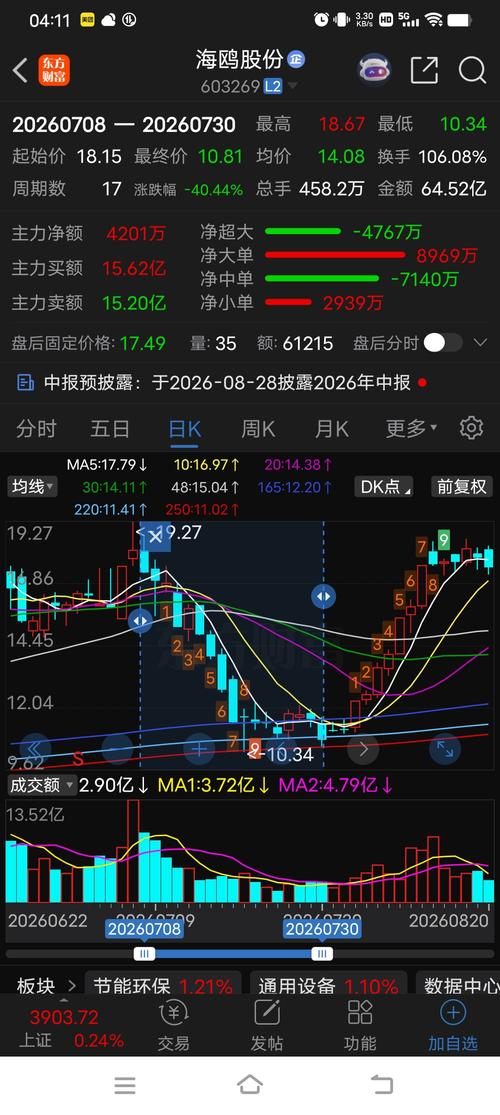Image resolution: width=500 pixels, height=1115 pixels.
Task: Add stock via 加自选
Action: 453,1026
